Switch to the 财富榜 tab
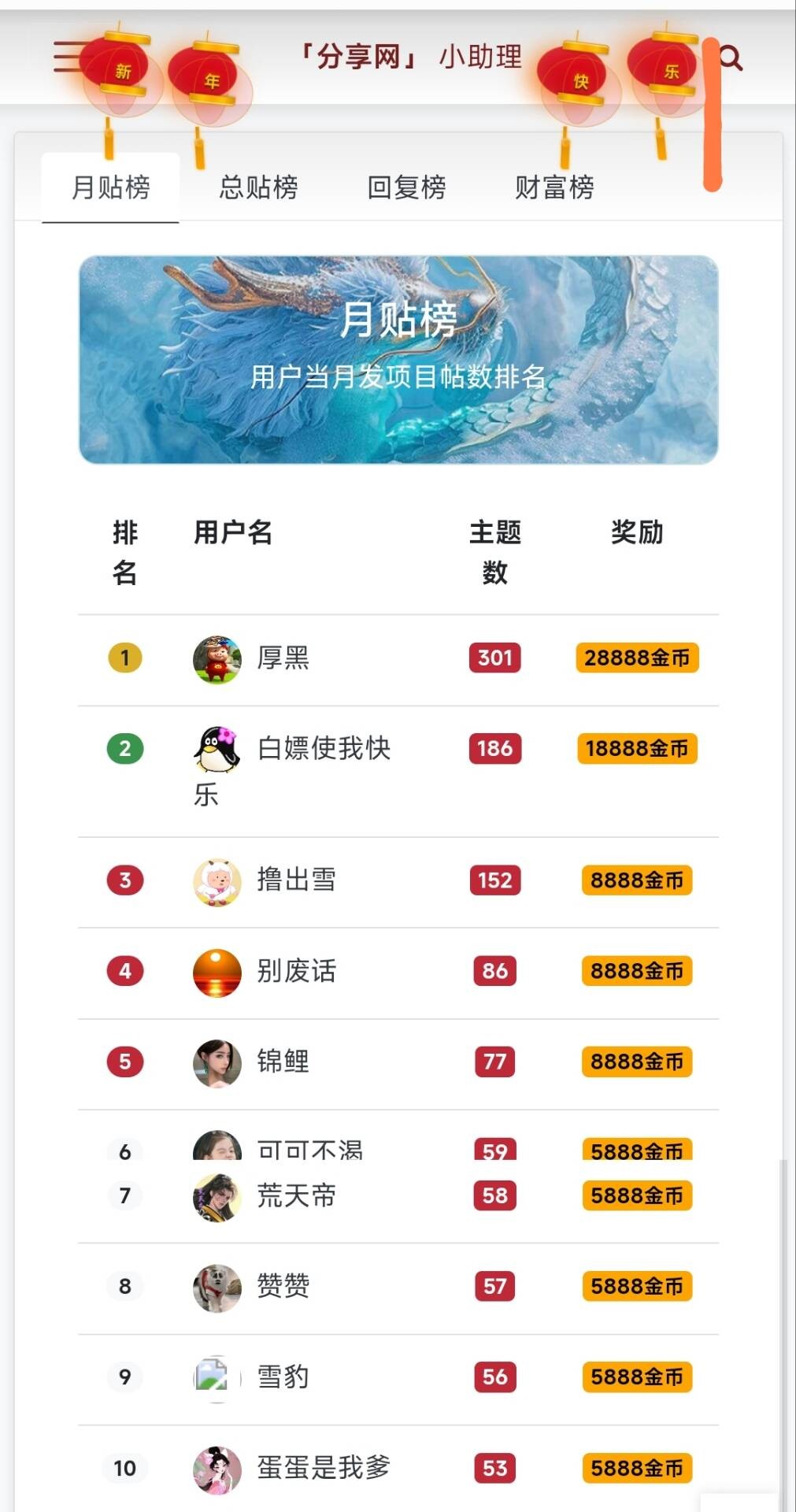 pos(554,187)
